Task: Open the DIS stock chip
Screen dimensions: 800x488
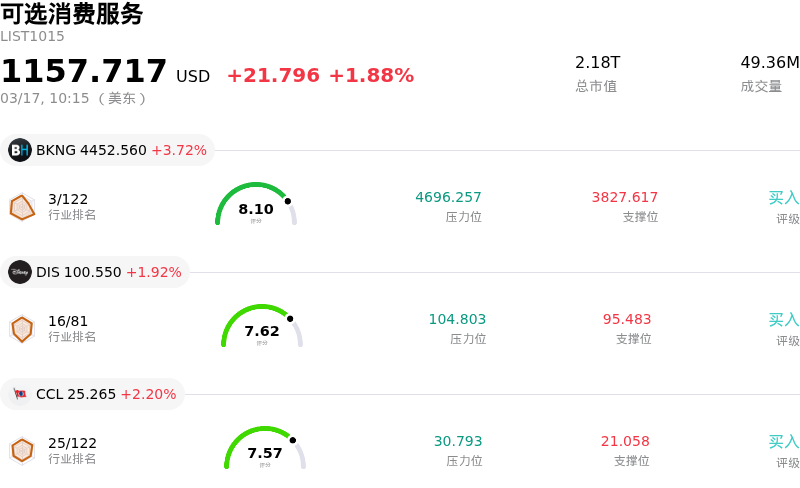Action: click(x=95, y=272)
